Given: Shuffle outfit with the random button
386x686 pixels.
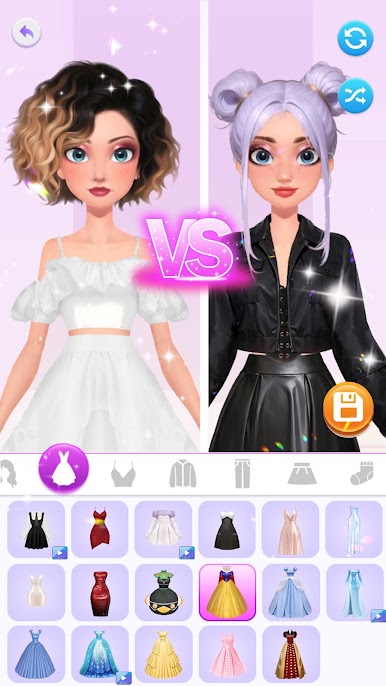Looking at the screenshot, I should pos(355,95).
